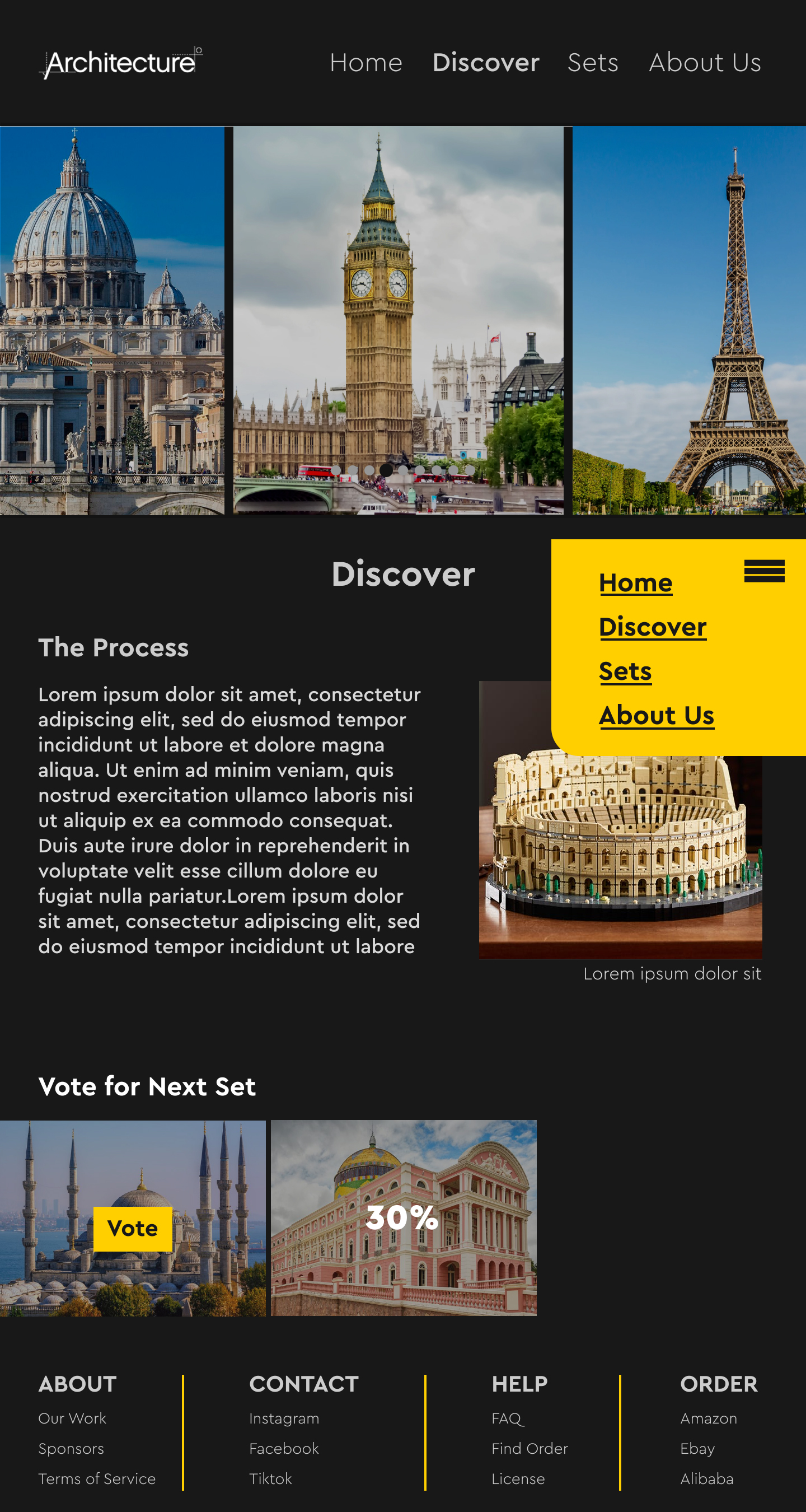Screen dimensions: 806x1512
Task: Open Terms of Service in the footer
Action: (x=97, y=1478)
